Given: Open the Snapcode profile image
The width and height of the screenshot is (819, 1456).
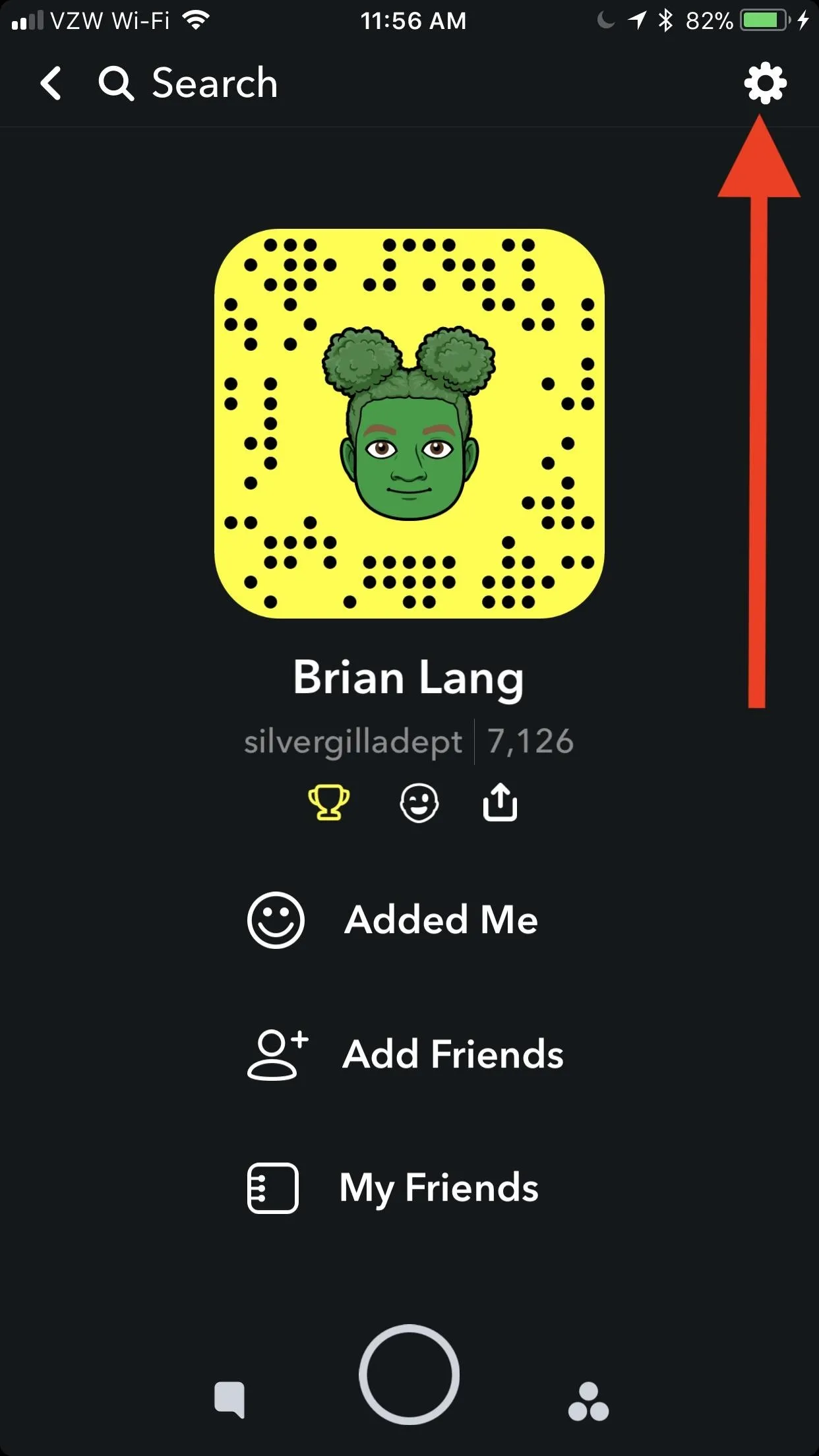Looking at the screenshot, I should (x=409, y=423).
